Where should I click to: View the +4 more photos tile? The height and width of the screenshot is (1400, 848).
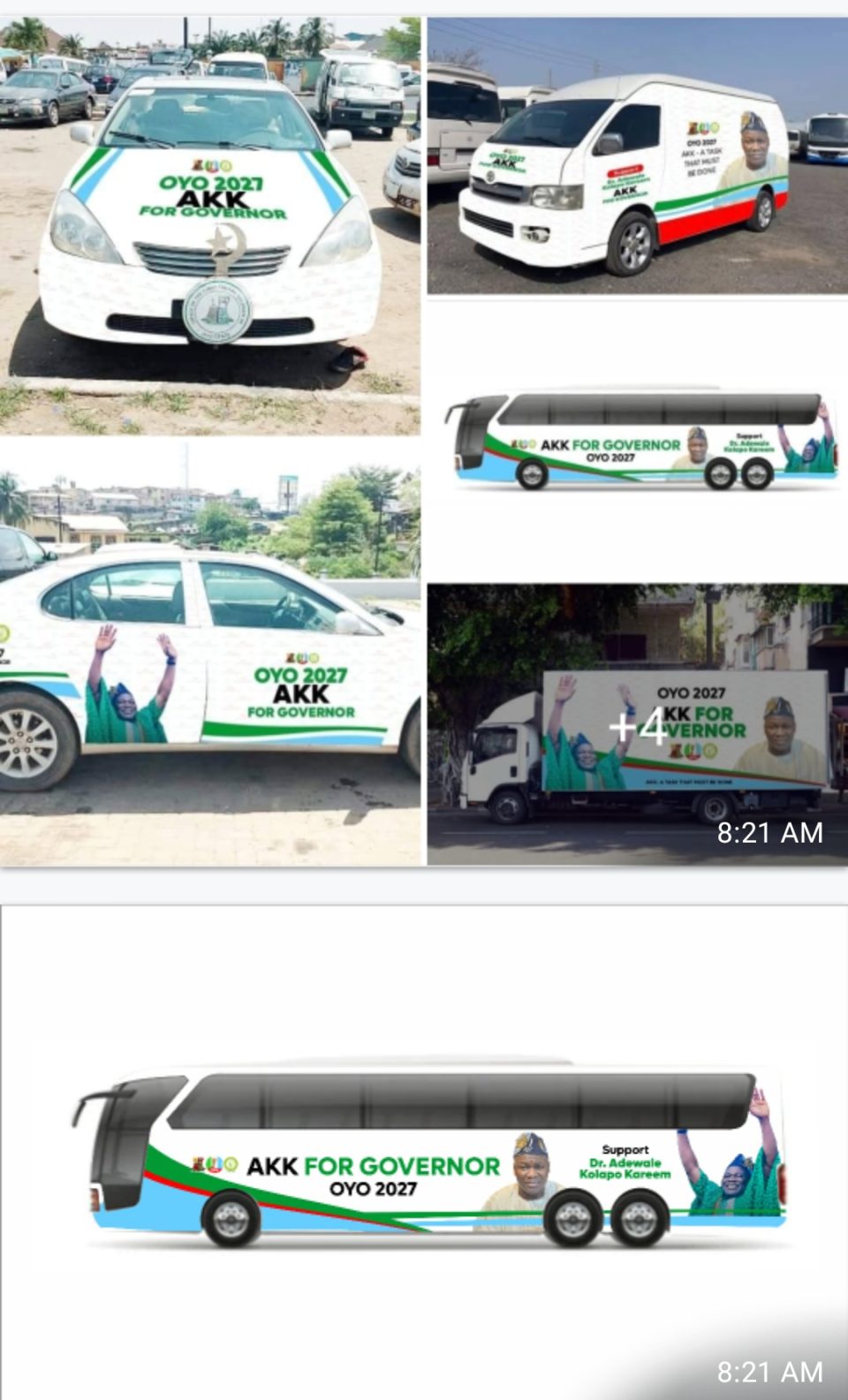tap(637, 724)
